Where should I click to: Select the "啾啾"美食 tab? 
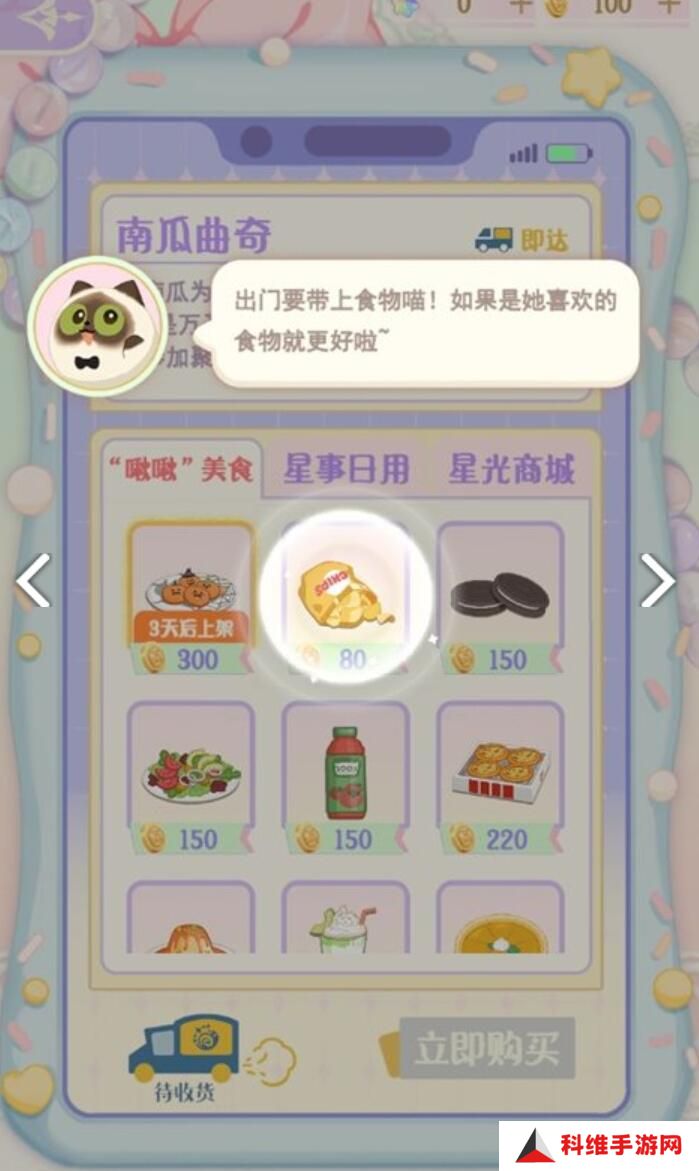180,469
